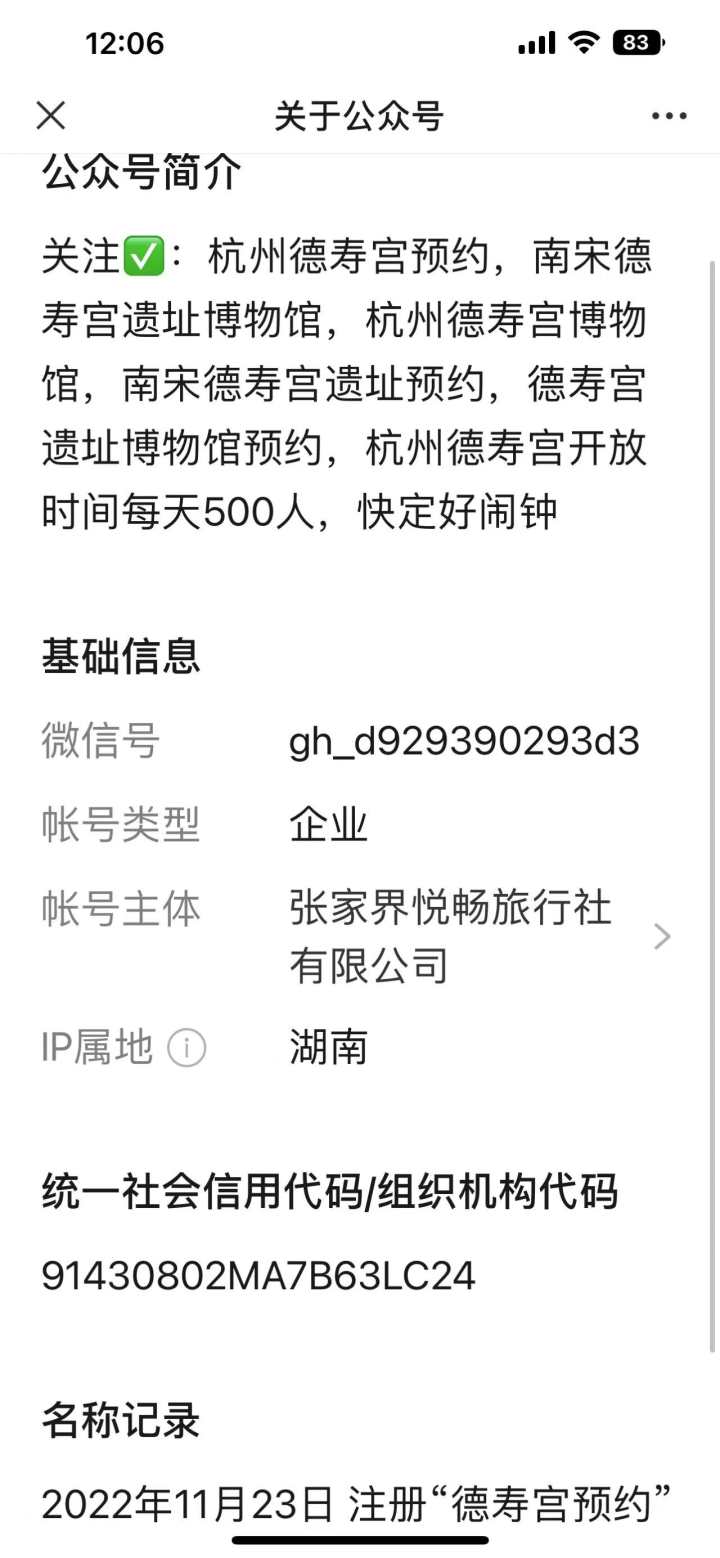This screenshot has width=720, height=1558.
Task: Tap the info icon next to IP属地
Action: 187,1048
